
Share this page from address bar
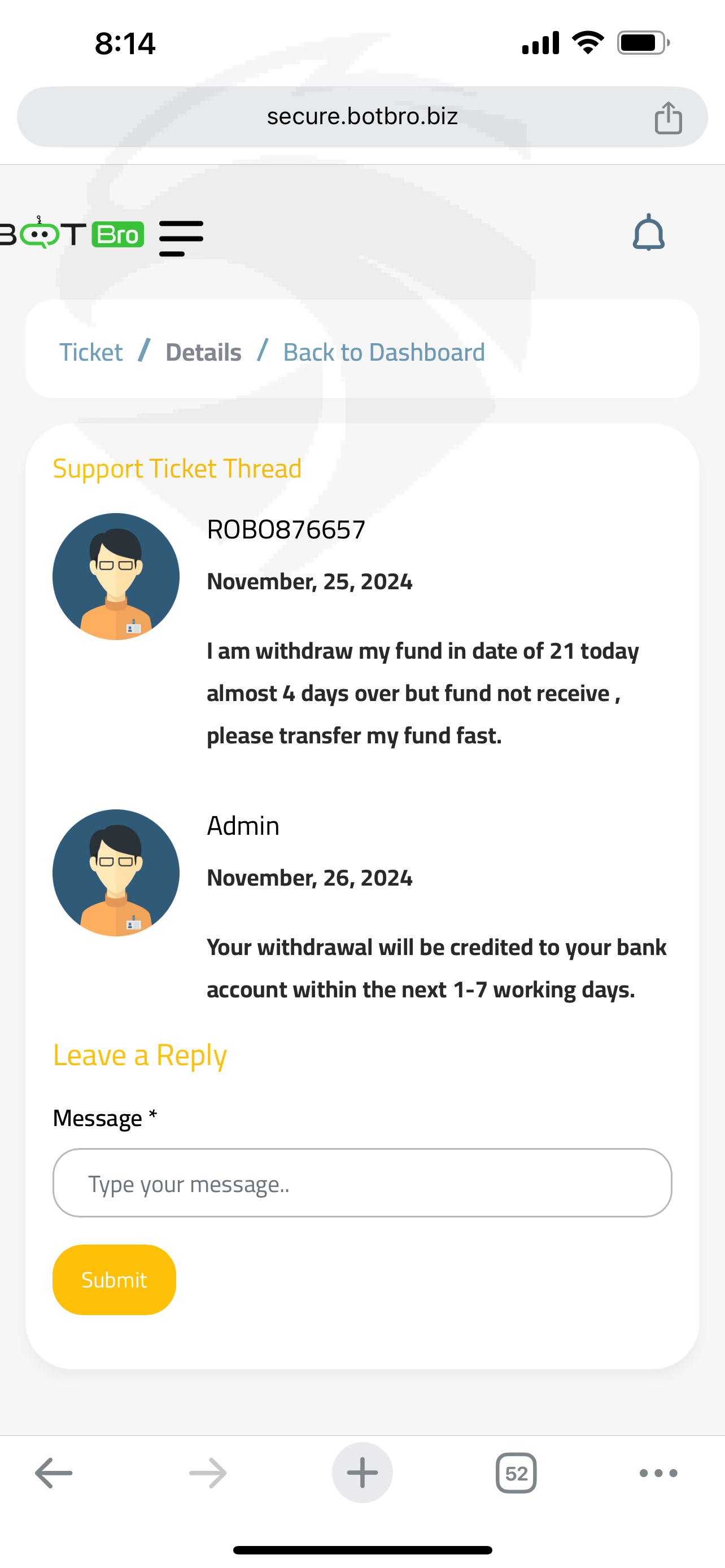click(668, 117)
